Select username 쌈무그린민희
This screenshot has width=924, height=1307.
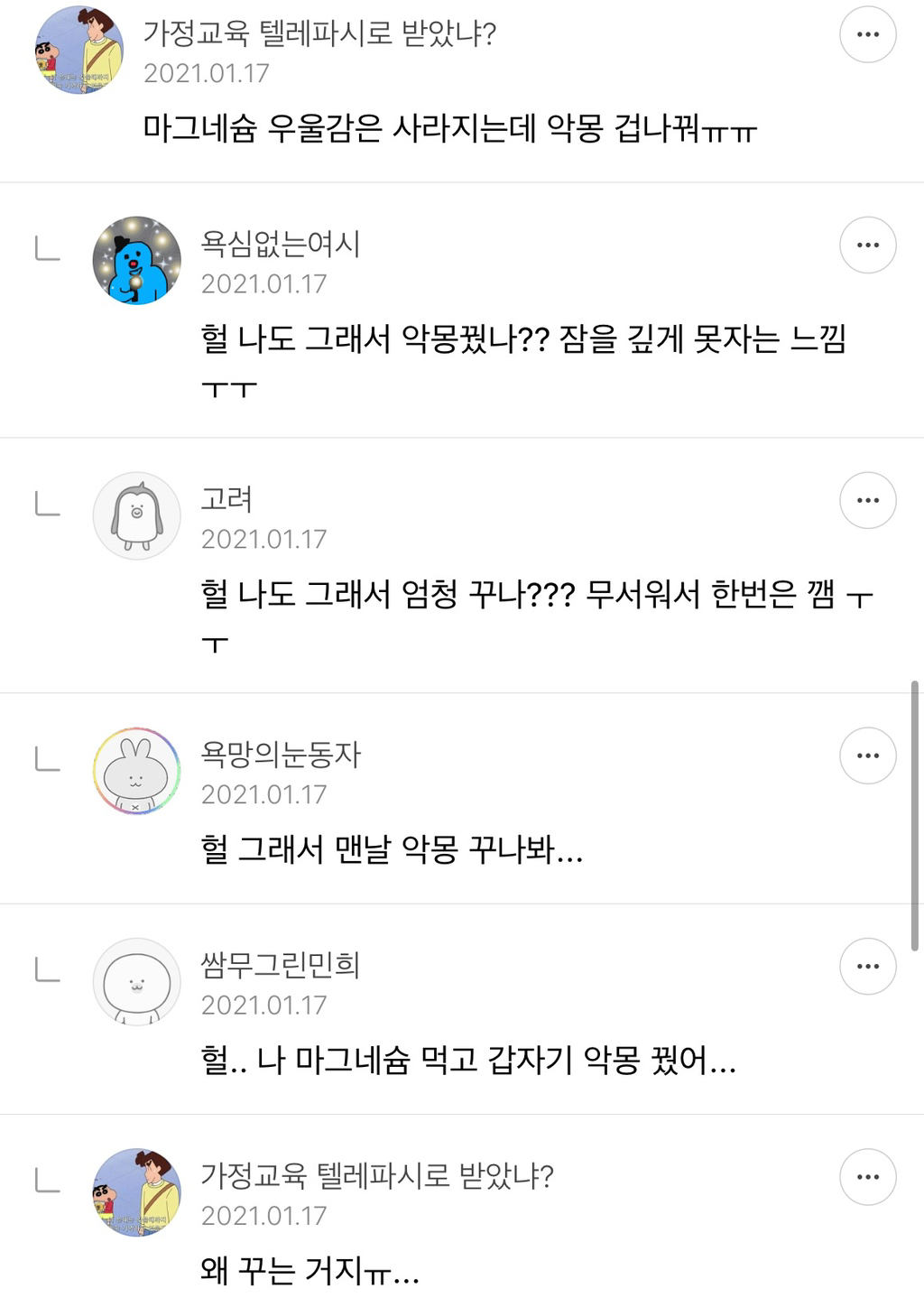(282, 966)
